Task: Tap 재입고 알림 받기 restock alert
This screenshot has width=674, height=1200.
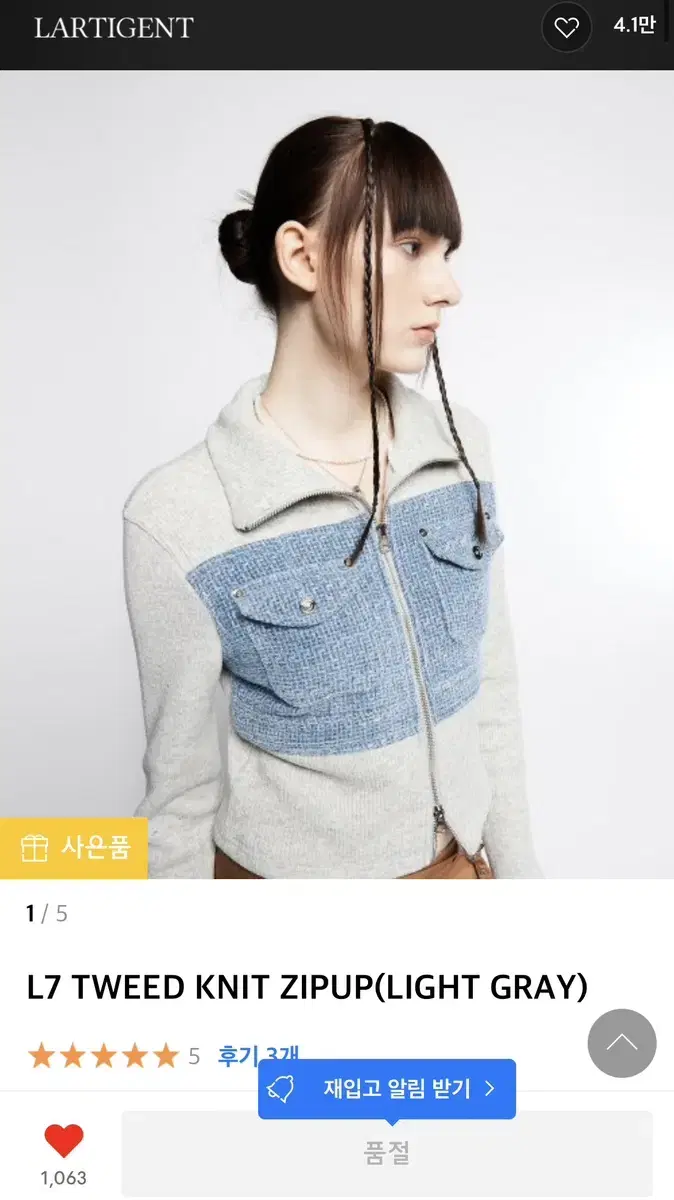Action: tap(387, 1089)
